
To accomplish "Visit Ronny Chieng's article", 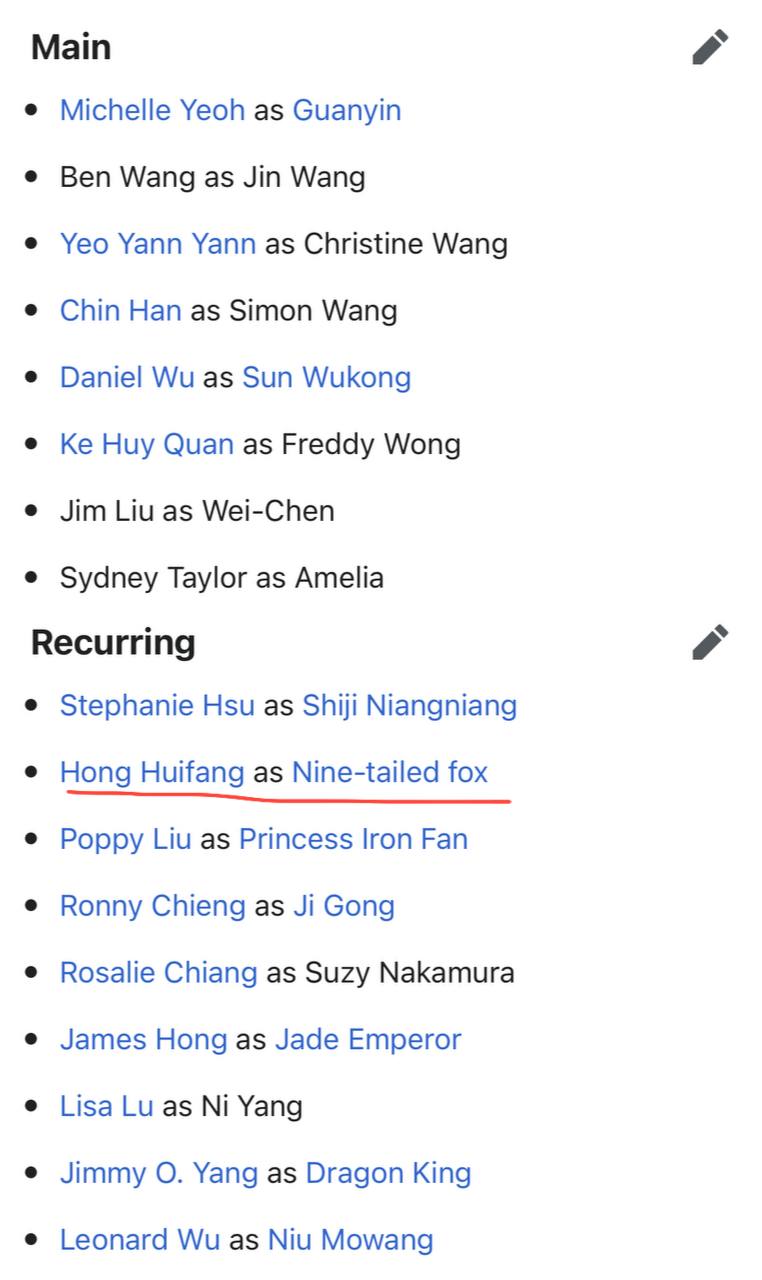I will coord(153,905).
